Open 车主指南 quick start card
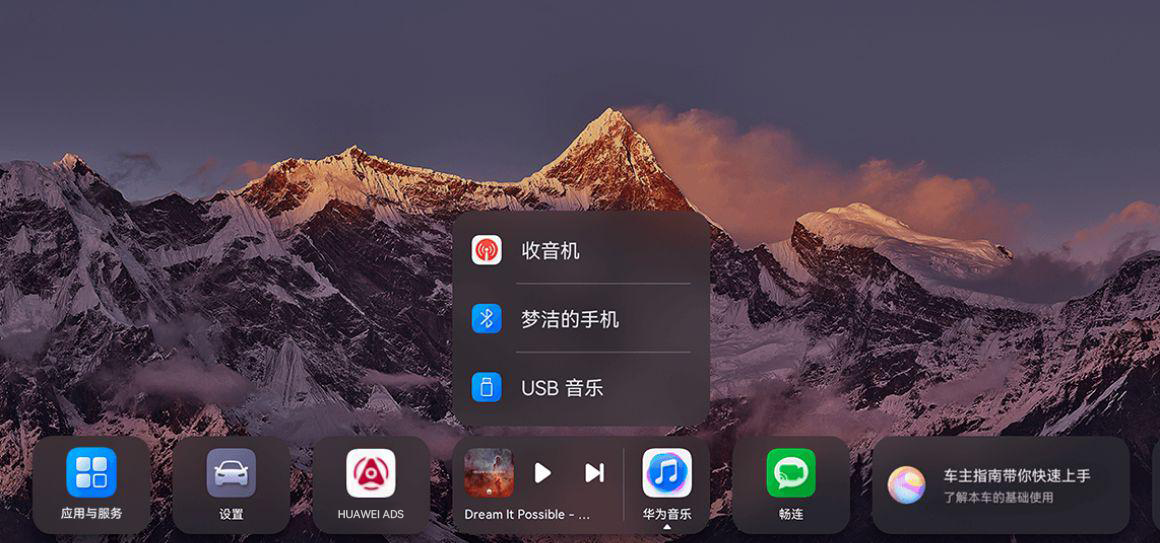Viewport: 1160px width, 543px height. coord(1000,485)
